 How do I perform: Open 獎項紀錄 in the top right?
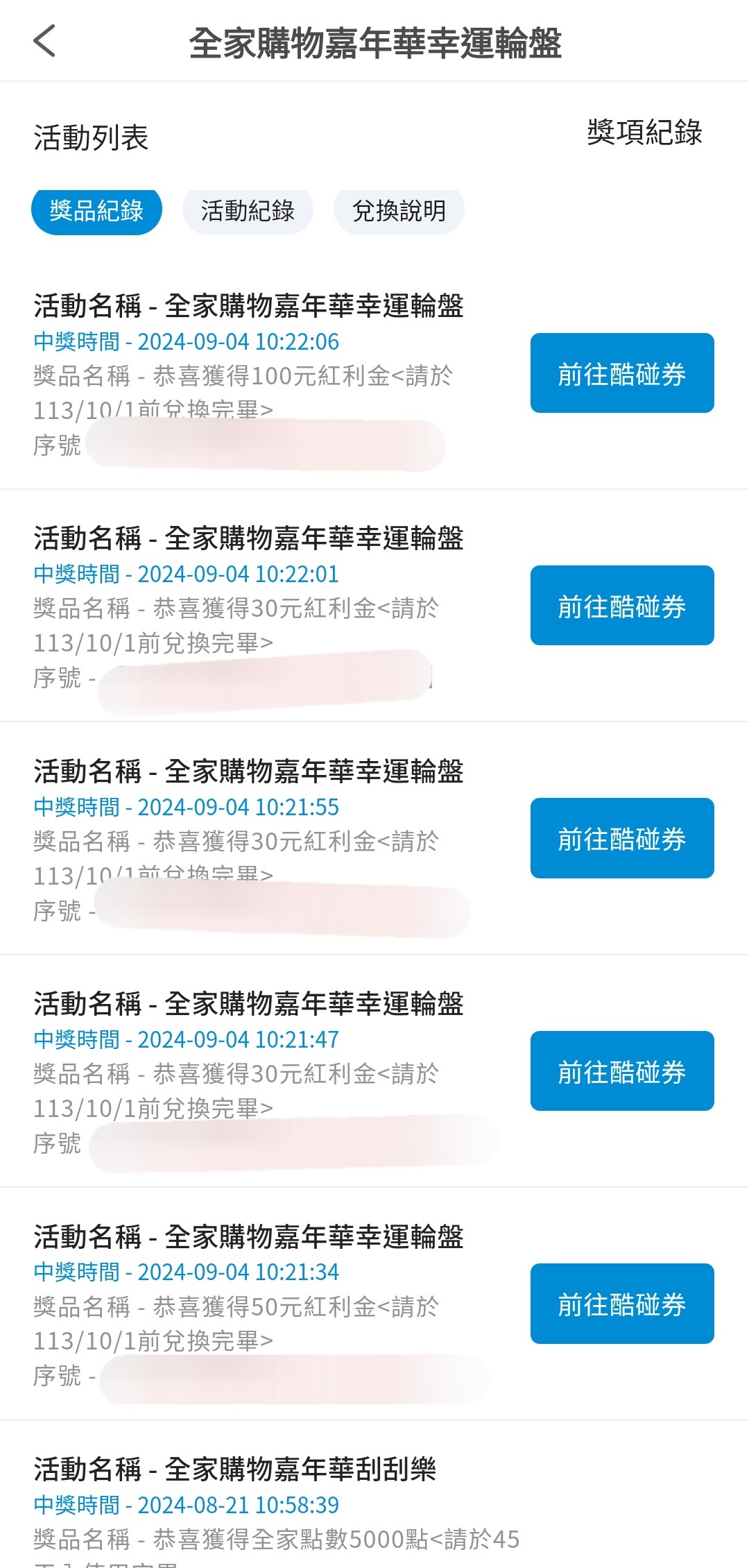(644, 132)
